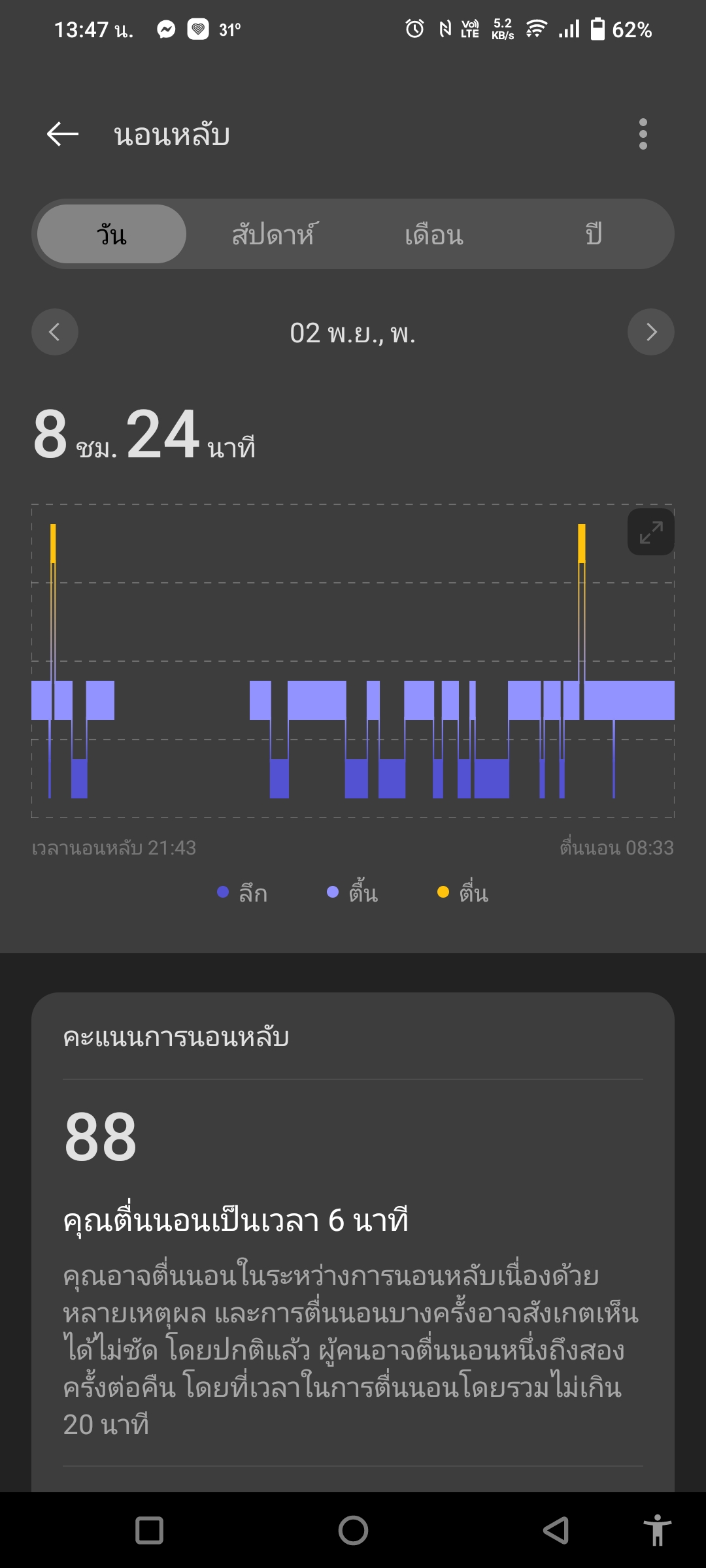Tap the system home button
706x1568 pixels.
click(x=353, y=1530)
